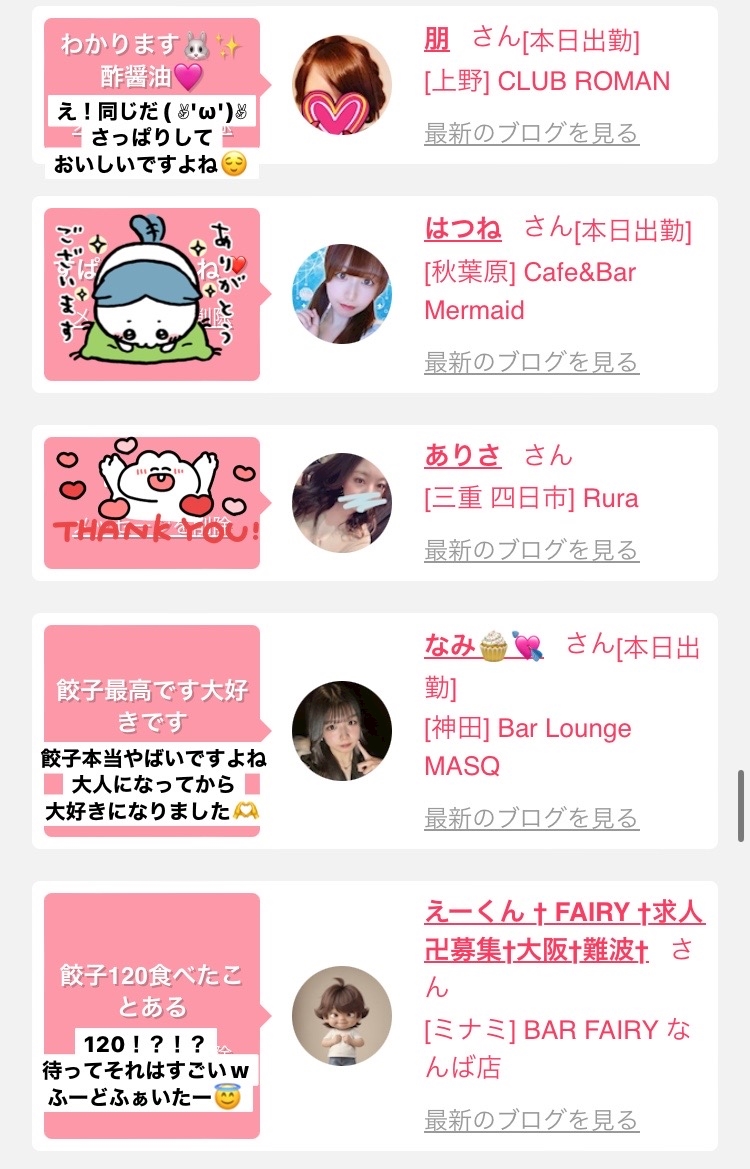Open ありさ's profile name link
The image size is (750, 1169).
pyautogui.click(x=463, y=455)
